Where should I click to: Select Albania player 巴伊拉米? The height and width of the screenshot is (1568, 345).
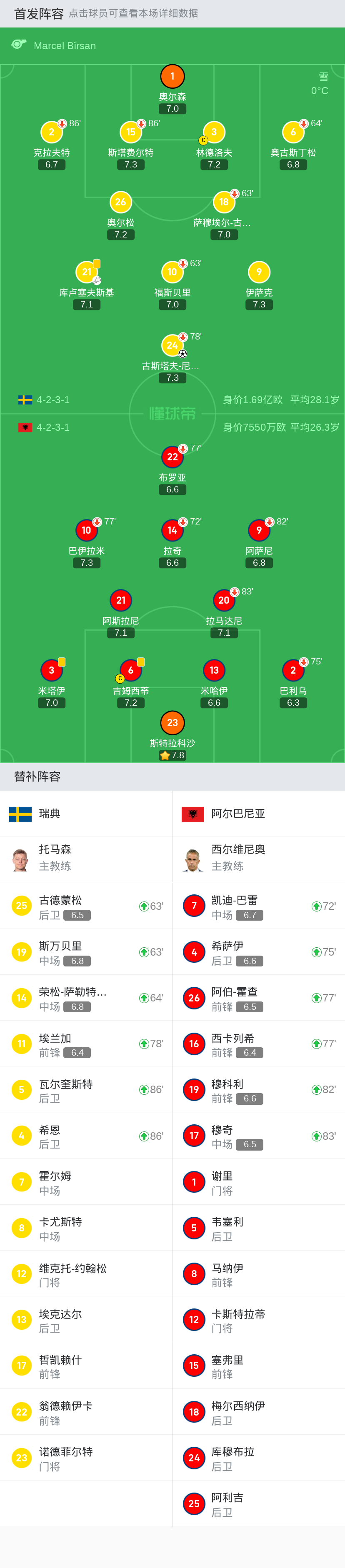(86, 530)
